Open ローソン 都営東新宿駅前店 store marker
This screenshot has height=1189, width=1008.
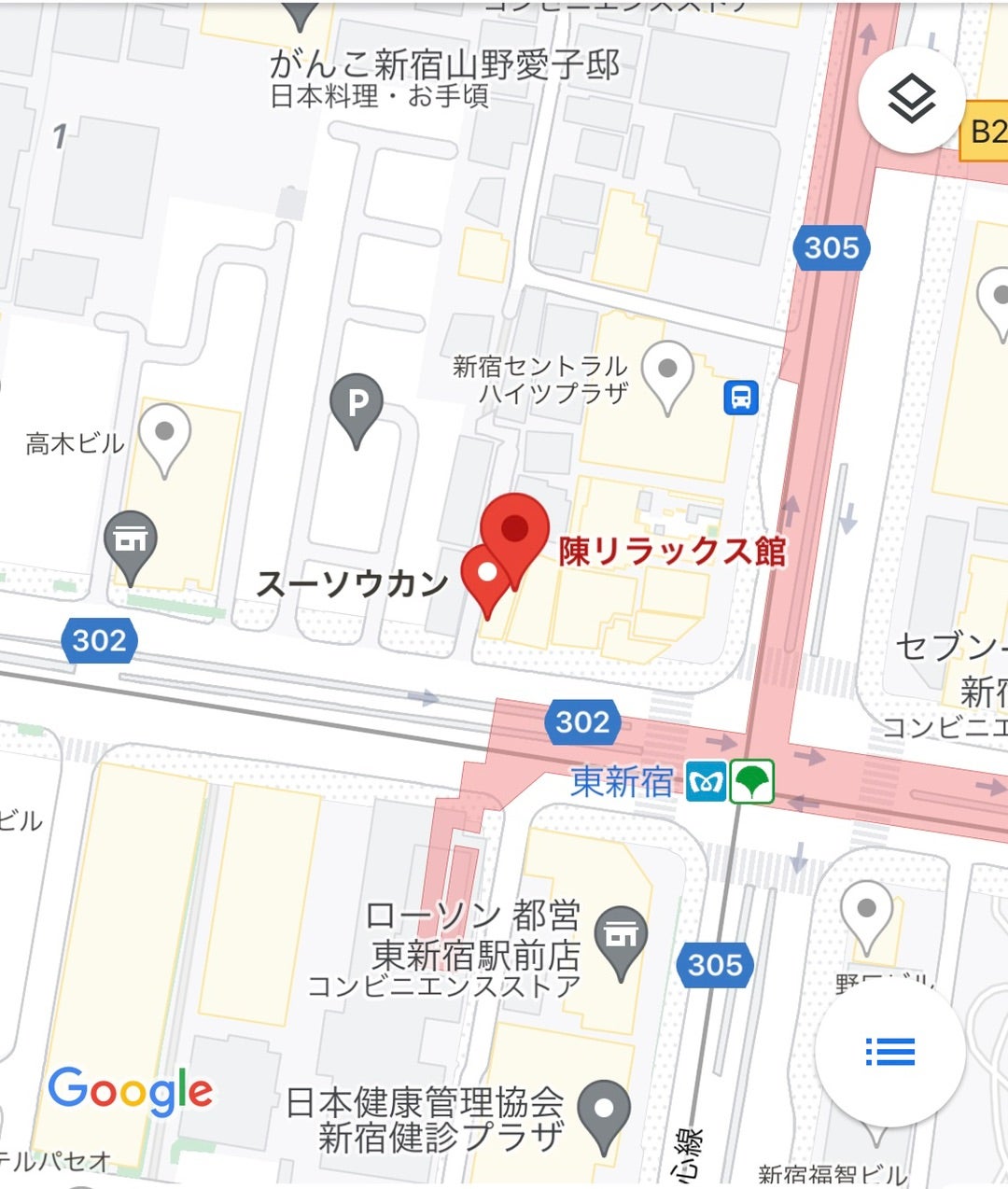click(x=621, y=937)
